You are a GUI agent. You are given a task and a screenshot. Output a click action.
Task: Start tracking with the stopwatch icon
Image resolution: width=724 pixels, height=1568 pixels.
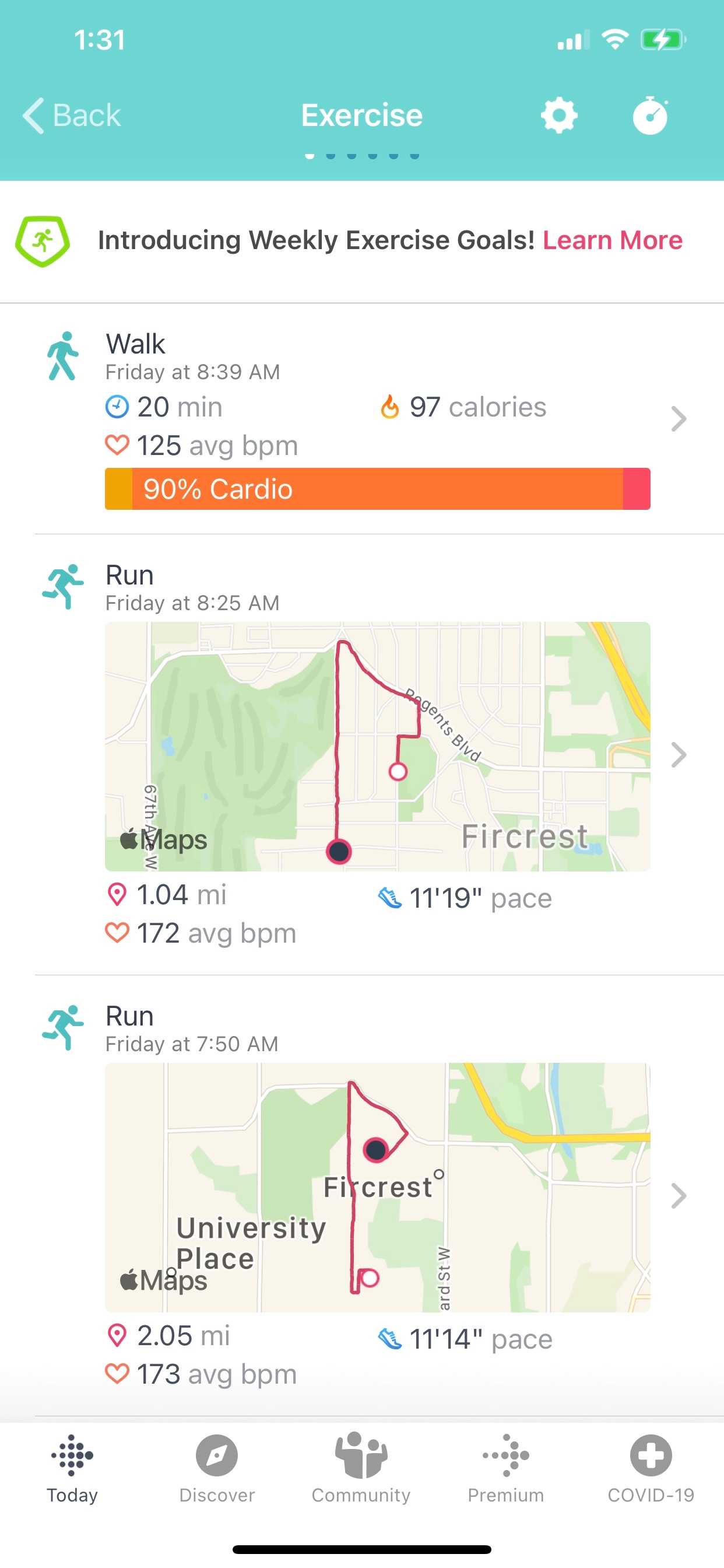point(651,115)
